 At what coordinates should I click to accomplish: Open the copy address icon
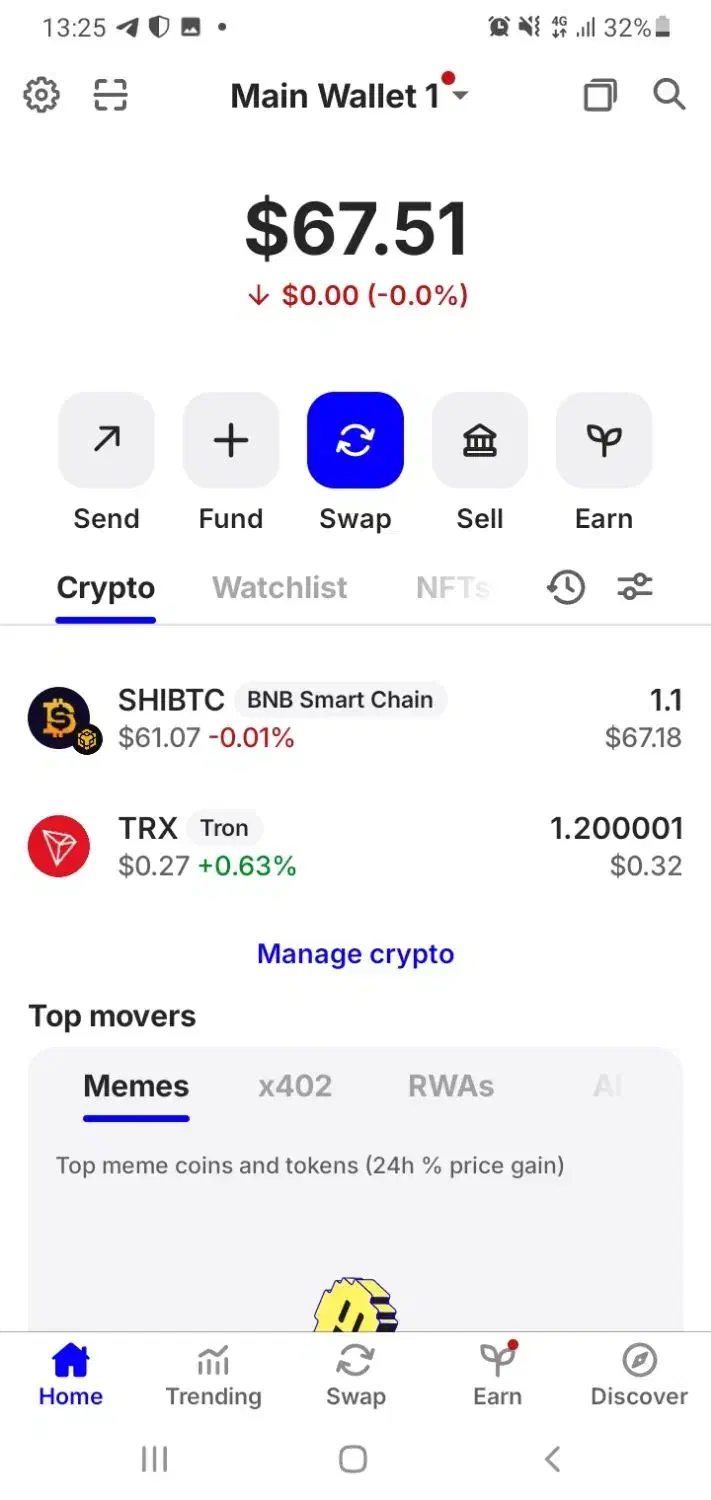pyautogui.click(x=599, y=96)
